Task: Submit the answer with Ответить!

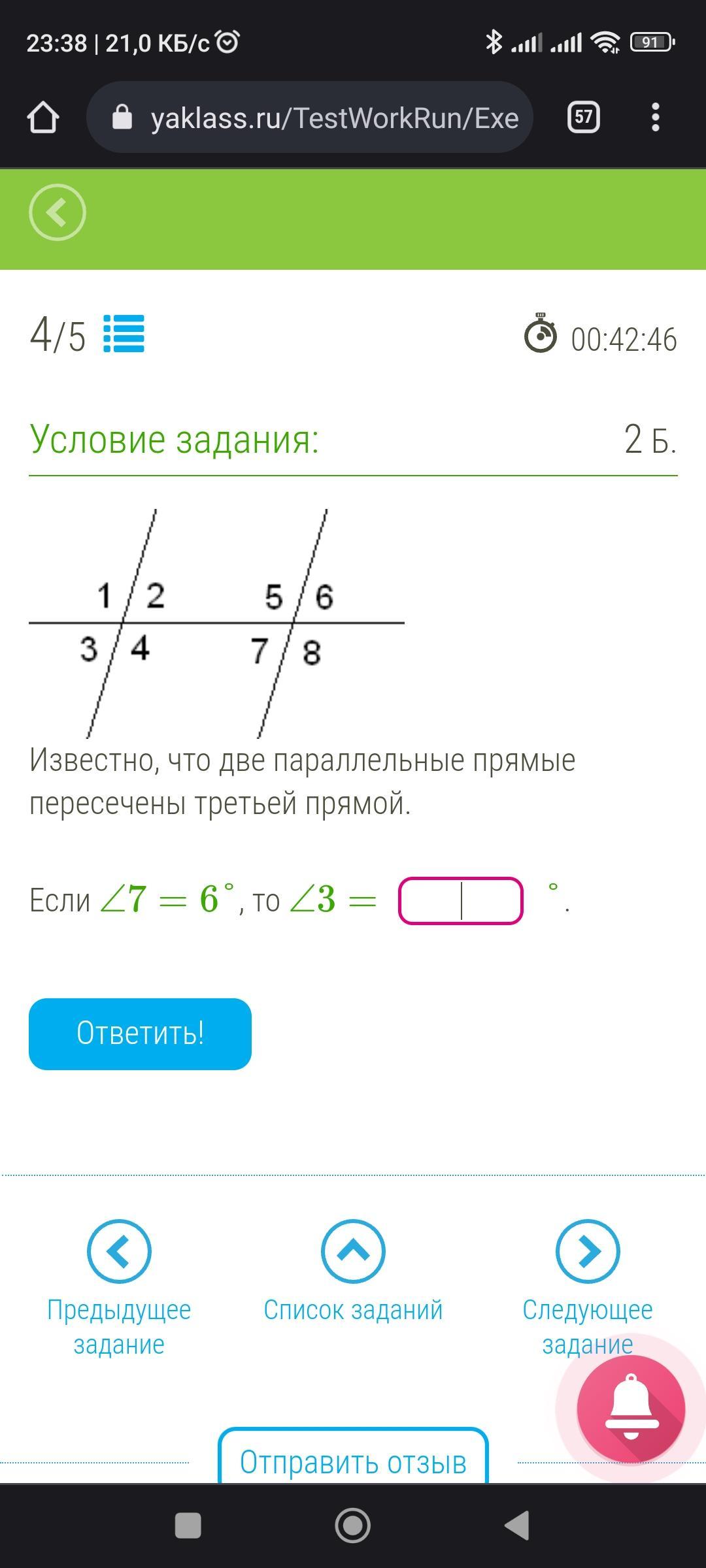Action: coord(140,1034)
